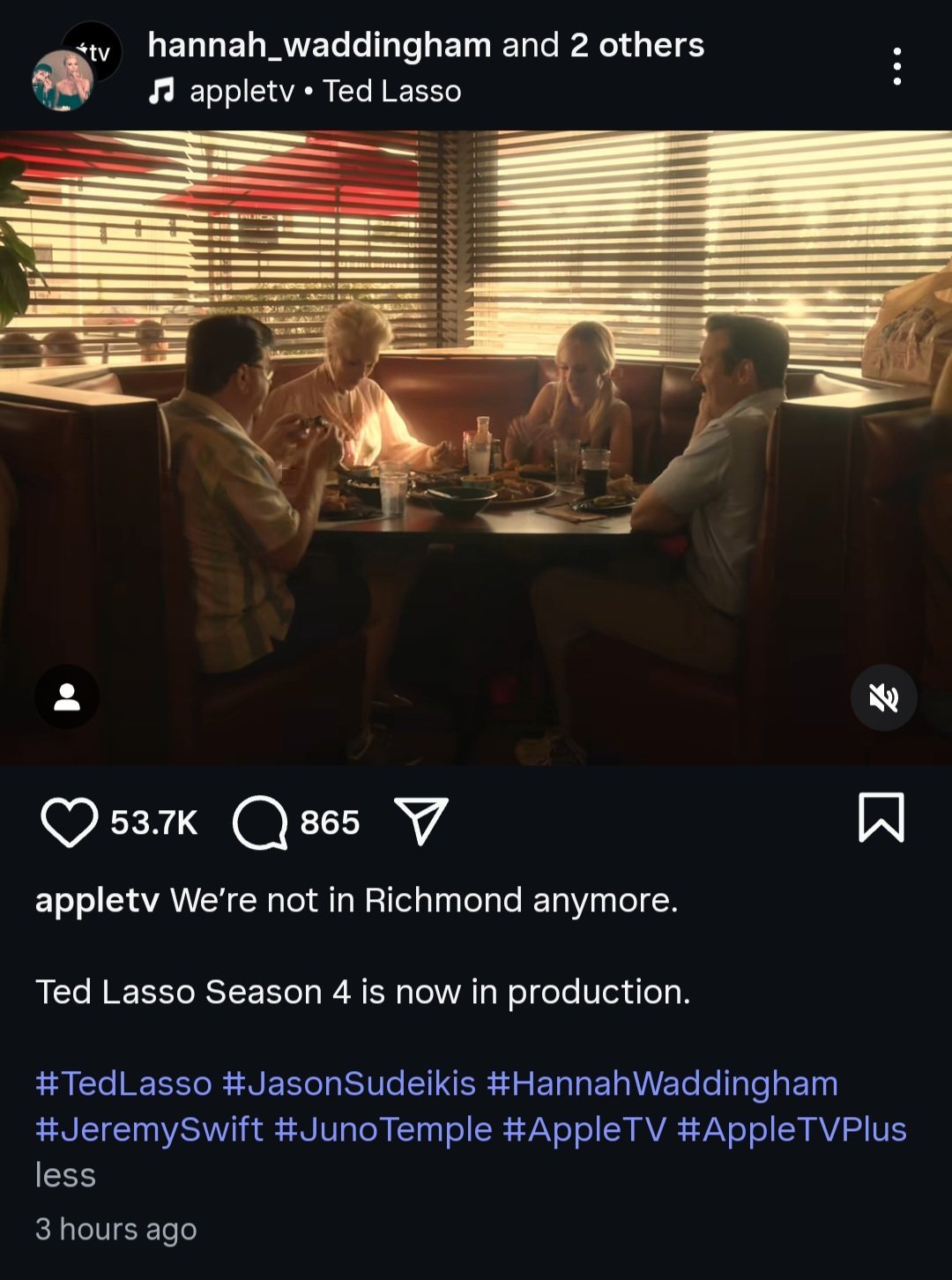Open the #AppleTVPlus hashtag
This screenshot has height=1280, width=952.
pos(792,1129)
